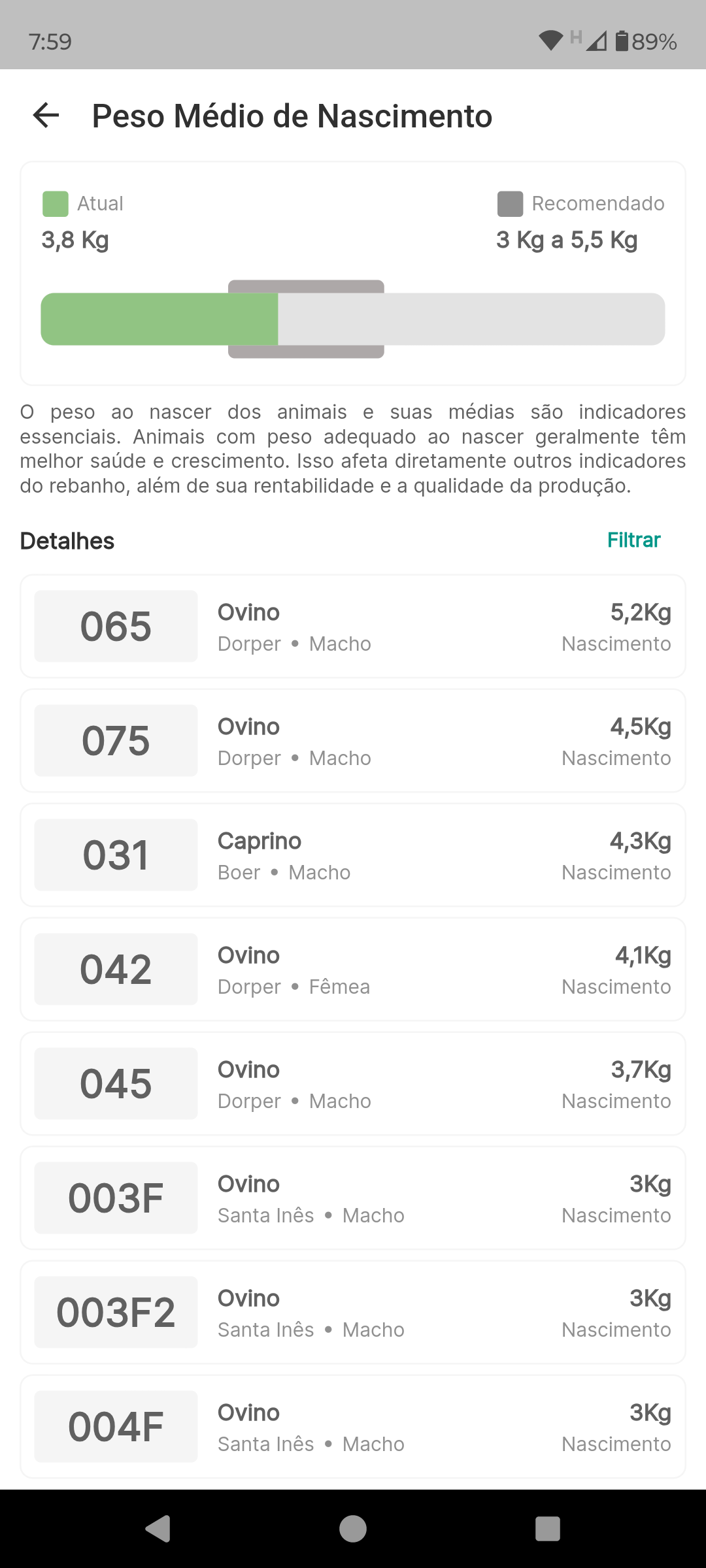Tap the system home button
The width and height of the screenshot is (706, 1568).
[353, 1529]
